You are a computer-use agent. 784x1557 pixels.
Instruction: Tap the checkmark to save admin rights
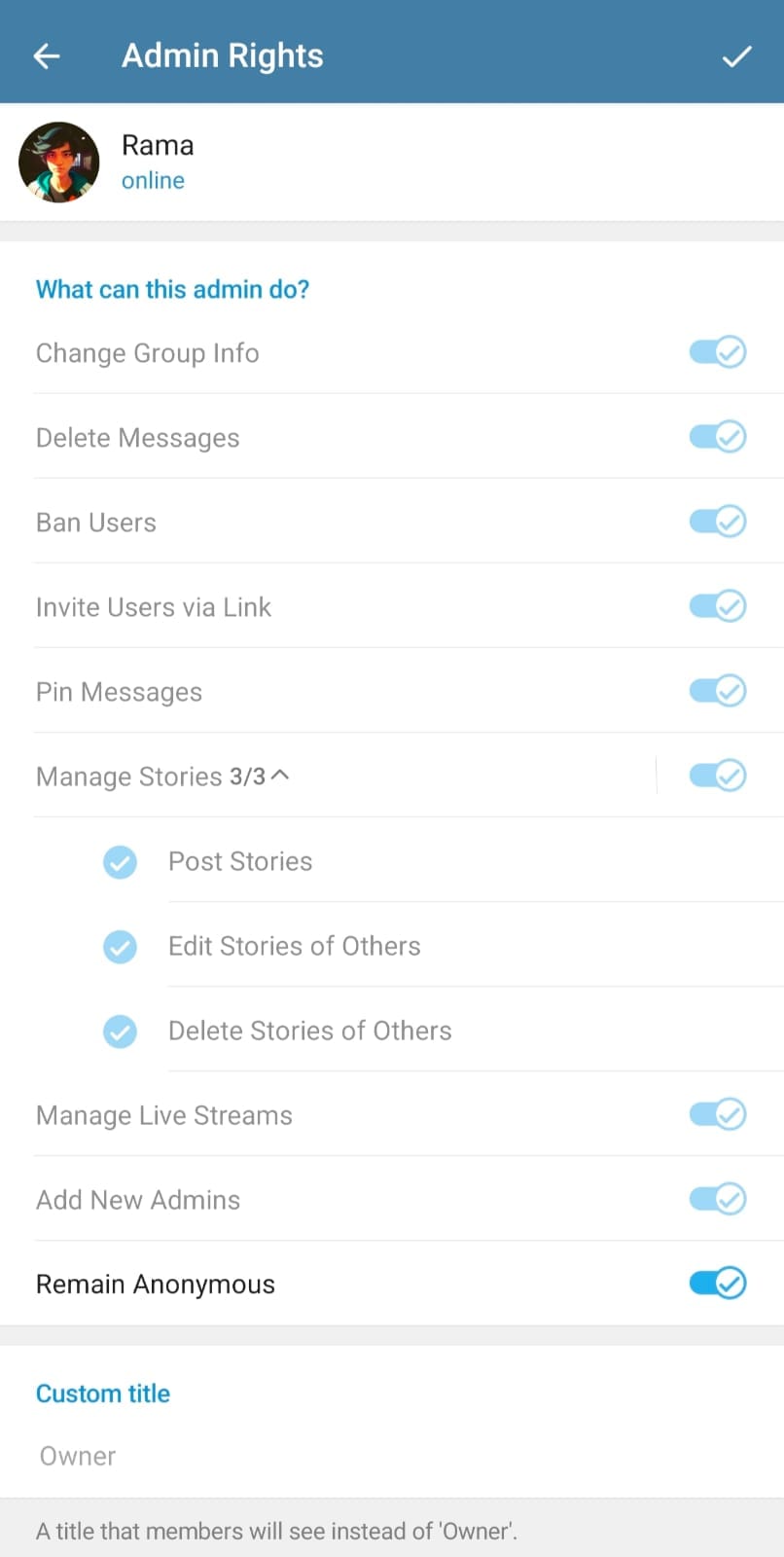(x=736, y=55)
